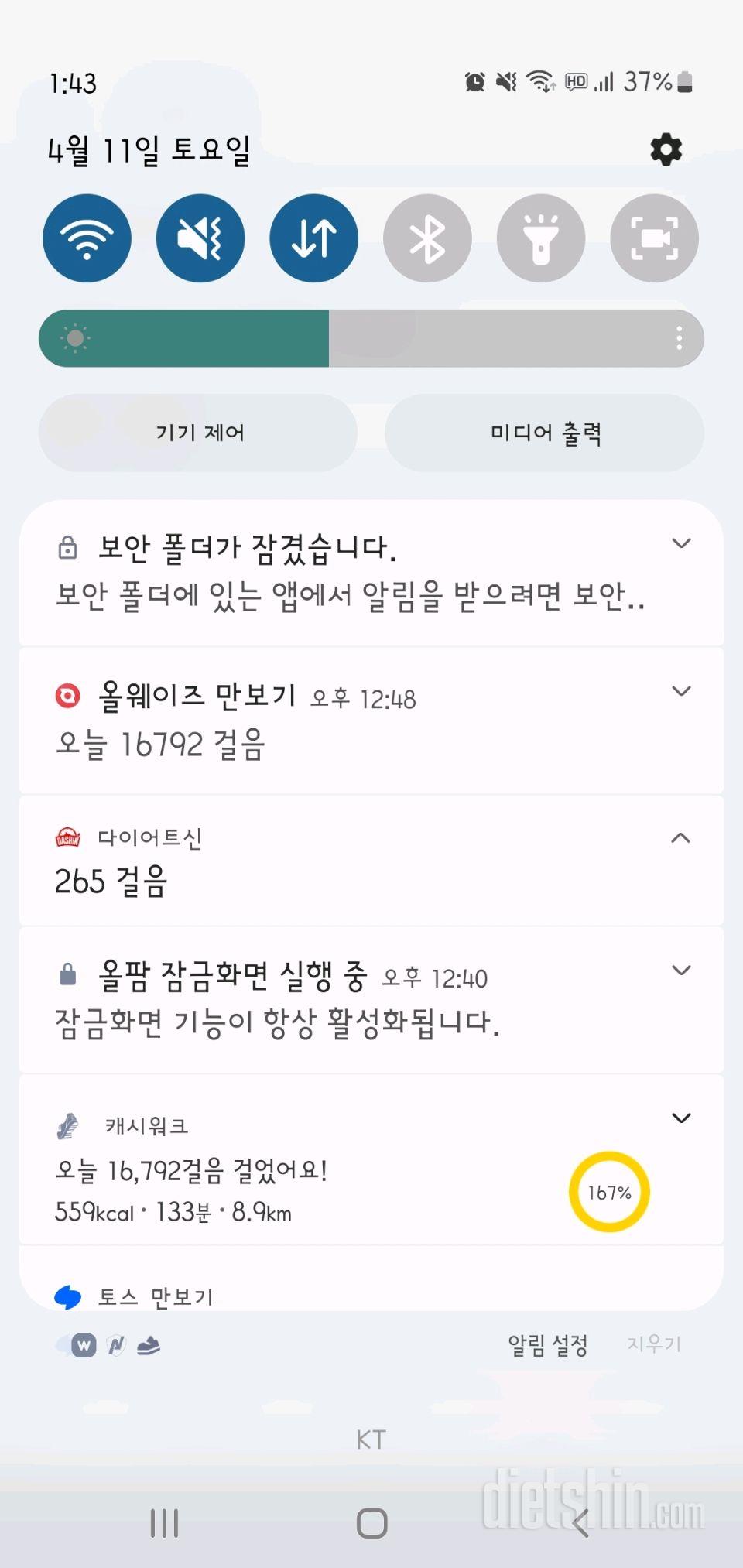Expand the 캐시워크 notification
Screen dimensions: 743x1568
[x=681, y=1118]
